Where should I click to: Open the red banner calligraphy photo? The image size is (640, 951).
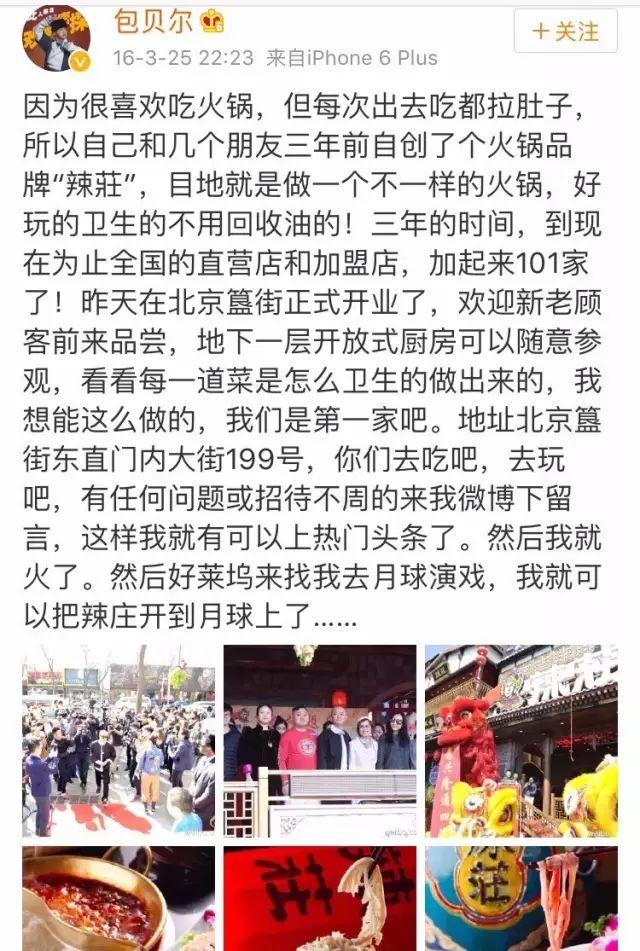point(319,898)
